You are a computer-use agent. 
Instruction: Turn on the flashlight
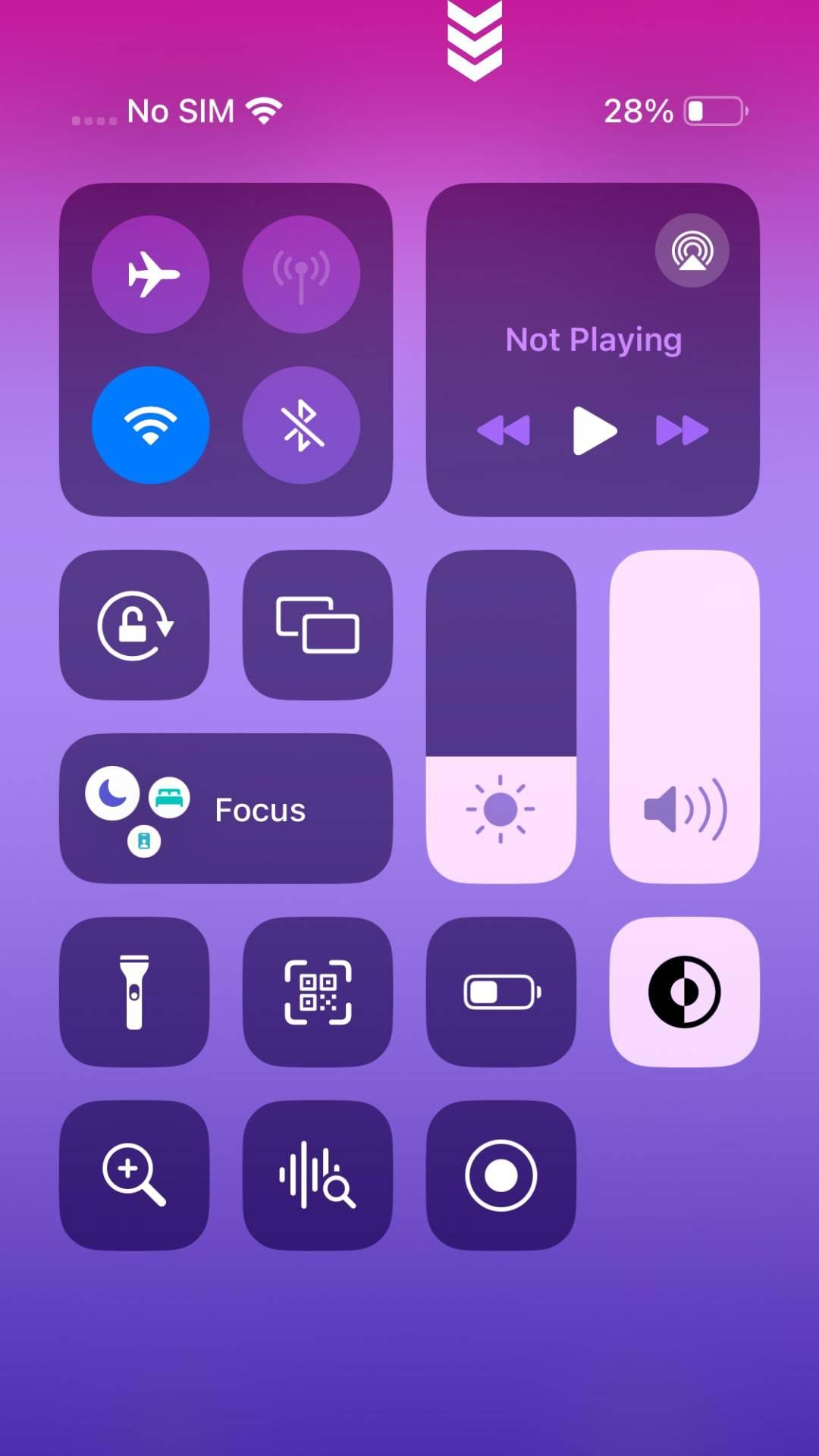tap(134, 992)
